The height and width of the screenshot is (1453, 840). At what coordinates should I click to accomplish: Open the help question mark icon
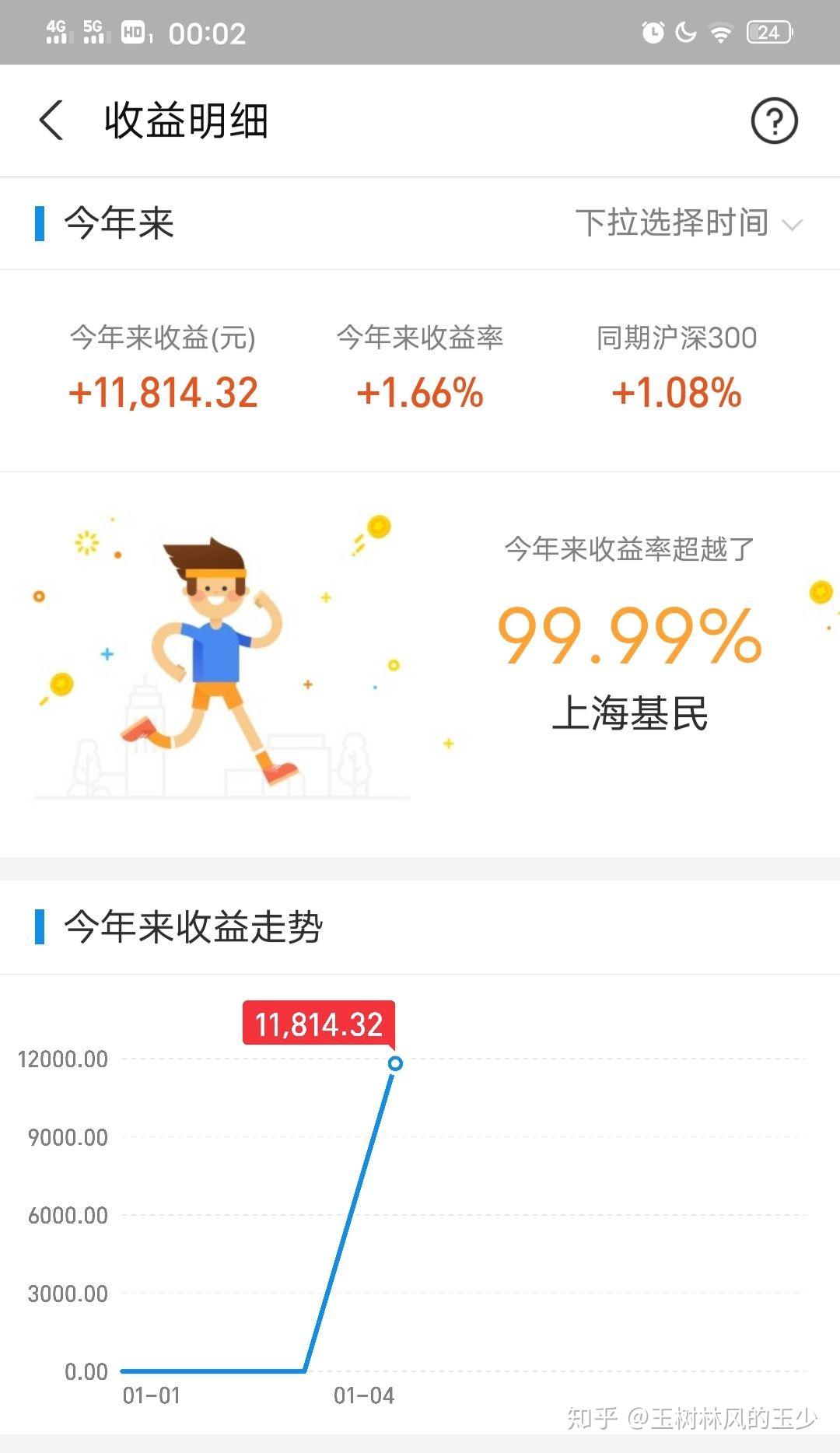774,121
